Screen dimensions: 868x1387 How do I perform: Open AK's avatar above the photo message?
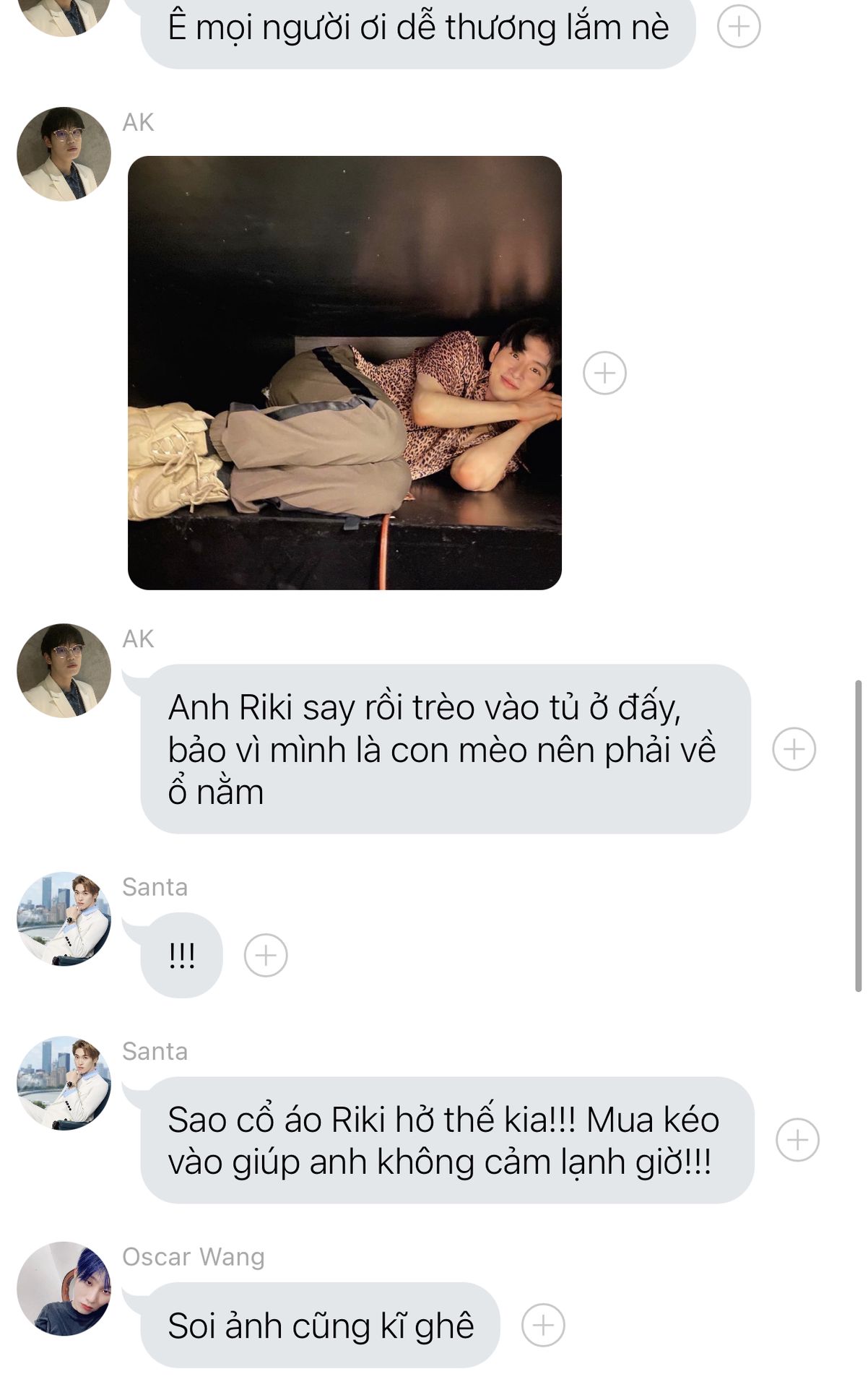pos(64,154)
